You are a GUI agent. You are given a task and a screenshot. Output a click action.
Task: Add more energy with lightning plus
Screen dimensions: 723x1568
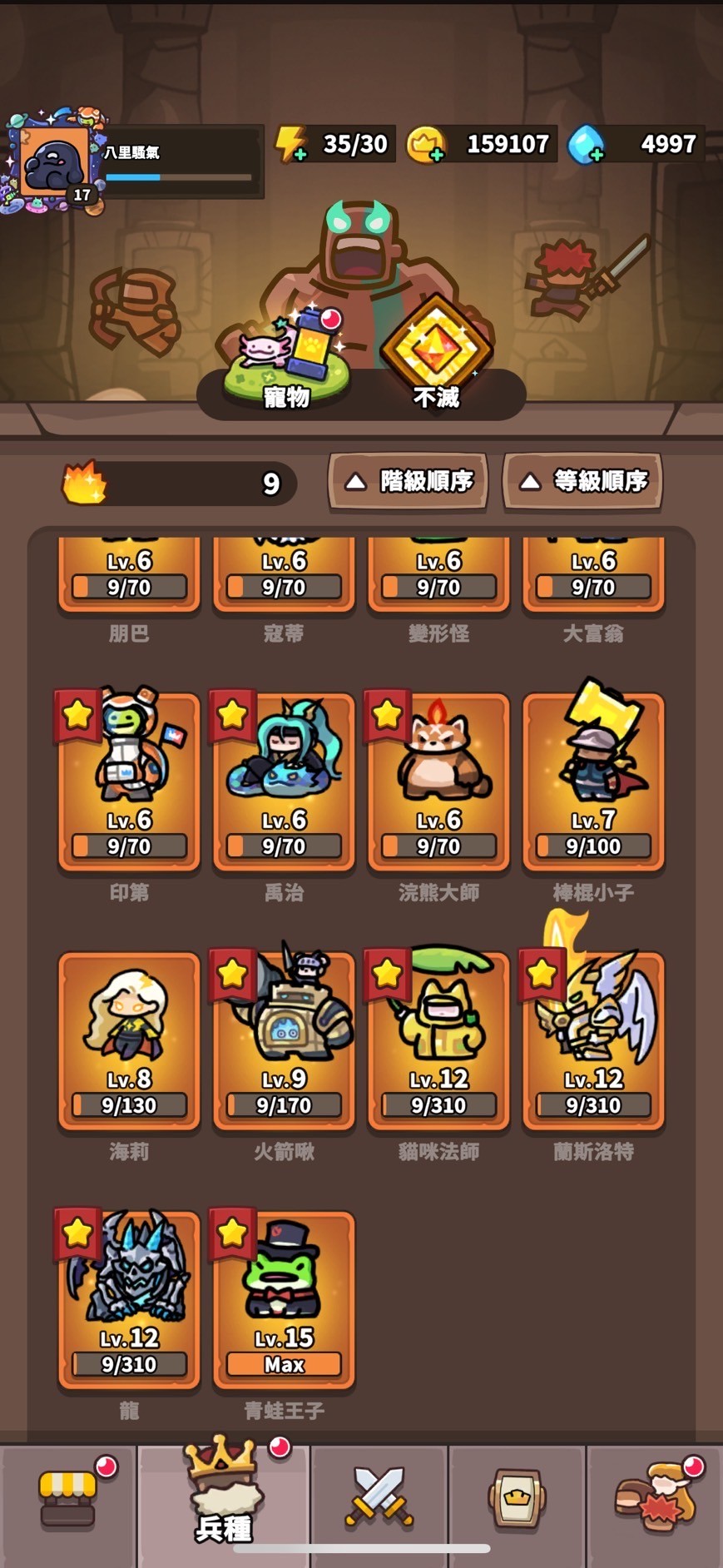(x=291, y=145)
